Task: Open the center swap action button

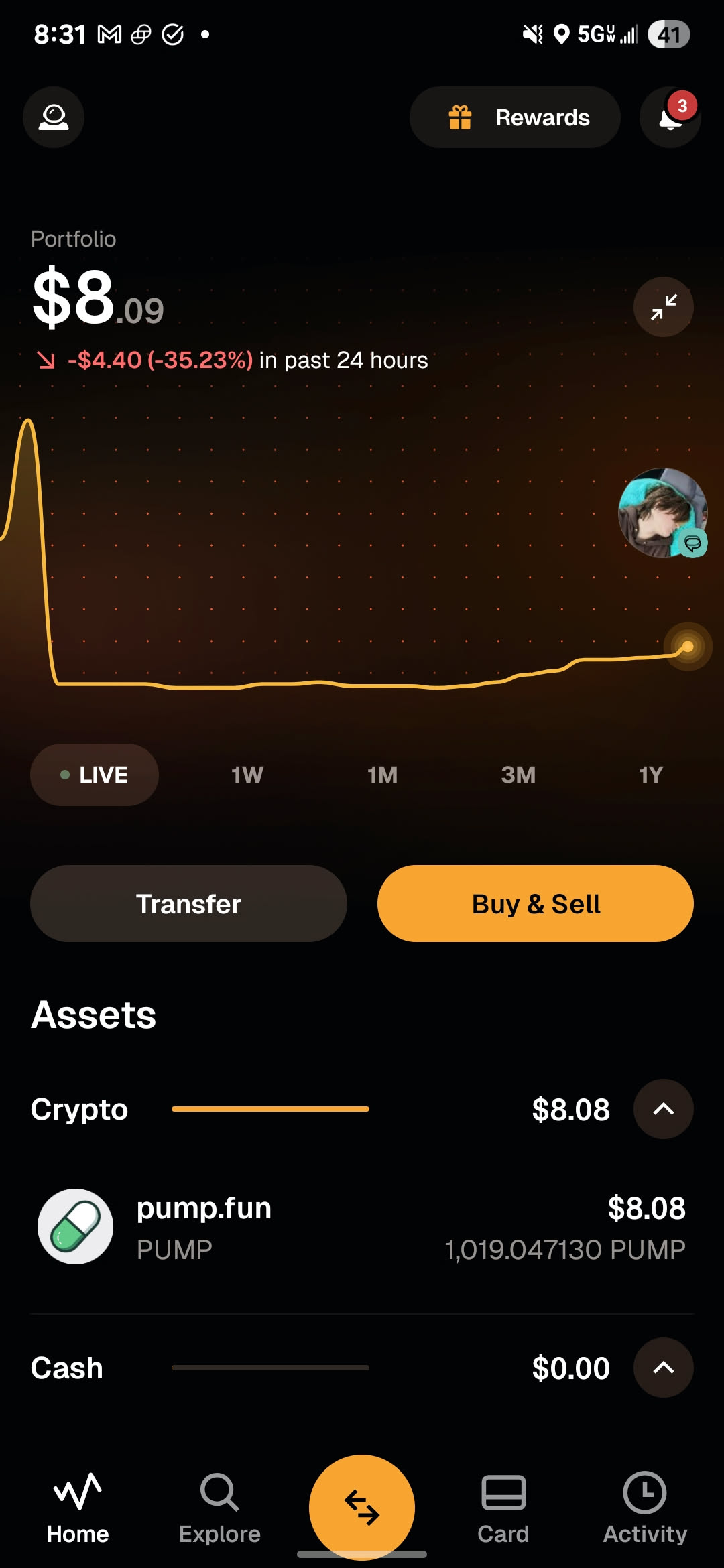Action: click(x=362, y=1506)
